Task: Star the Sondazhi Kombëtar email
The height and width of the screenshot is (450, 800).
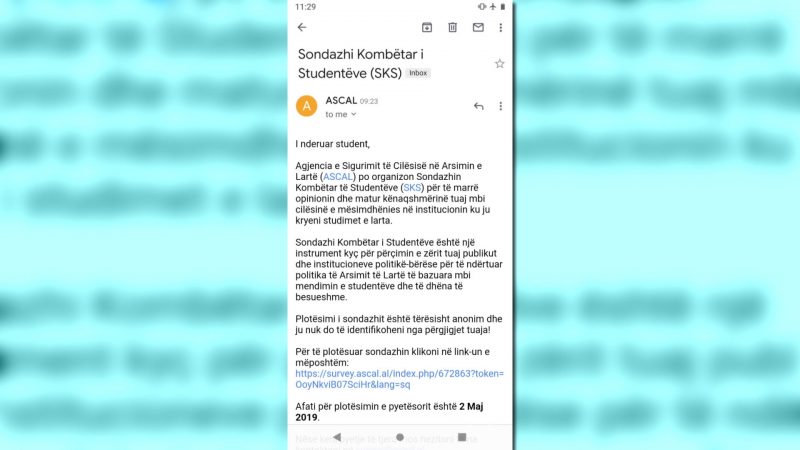Action: click(x=499, y=64)
